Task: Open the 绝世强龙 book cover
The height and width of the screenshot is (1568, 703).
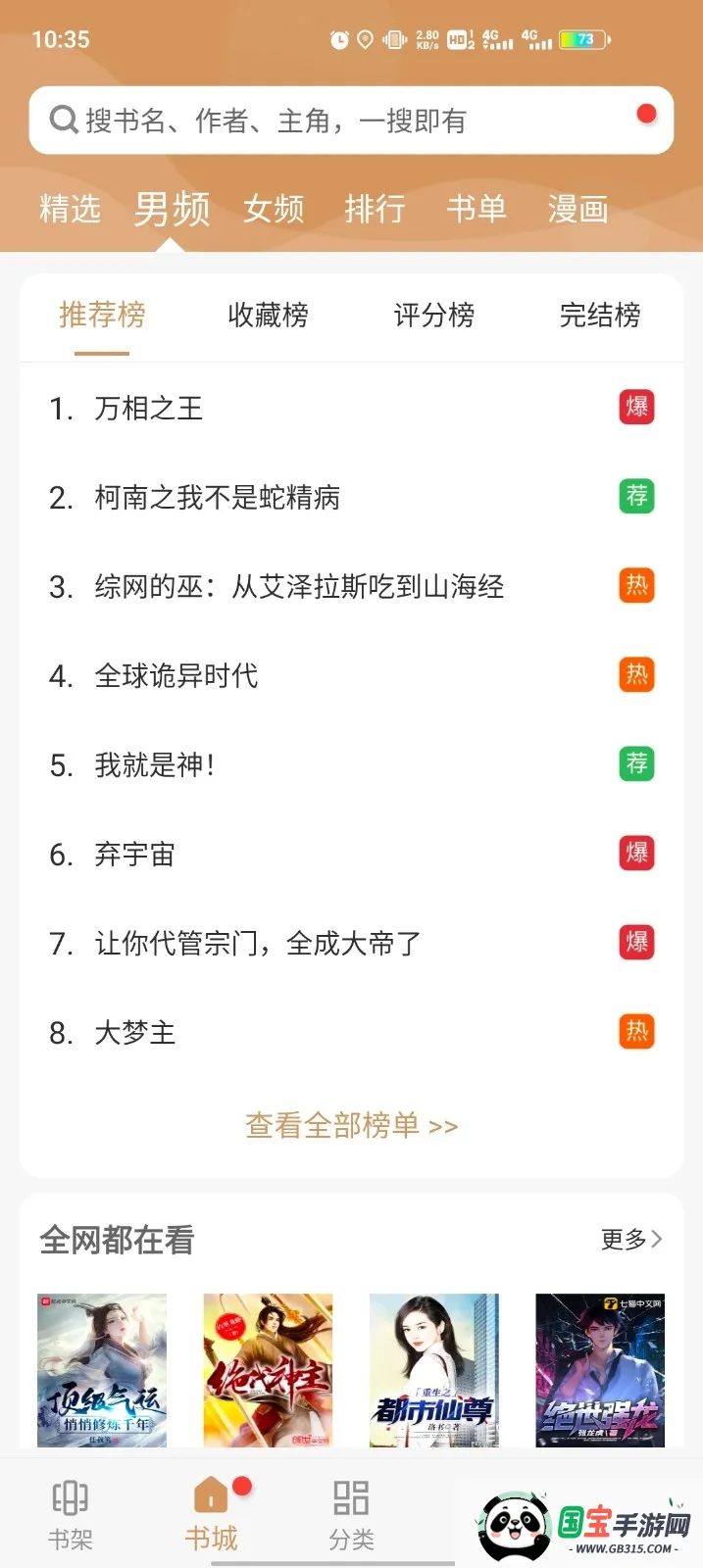Action: (x=599, y=1369)
